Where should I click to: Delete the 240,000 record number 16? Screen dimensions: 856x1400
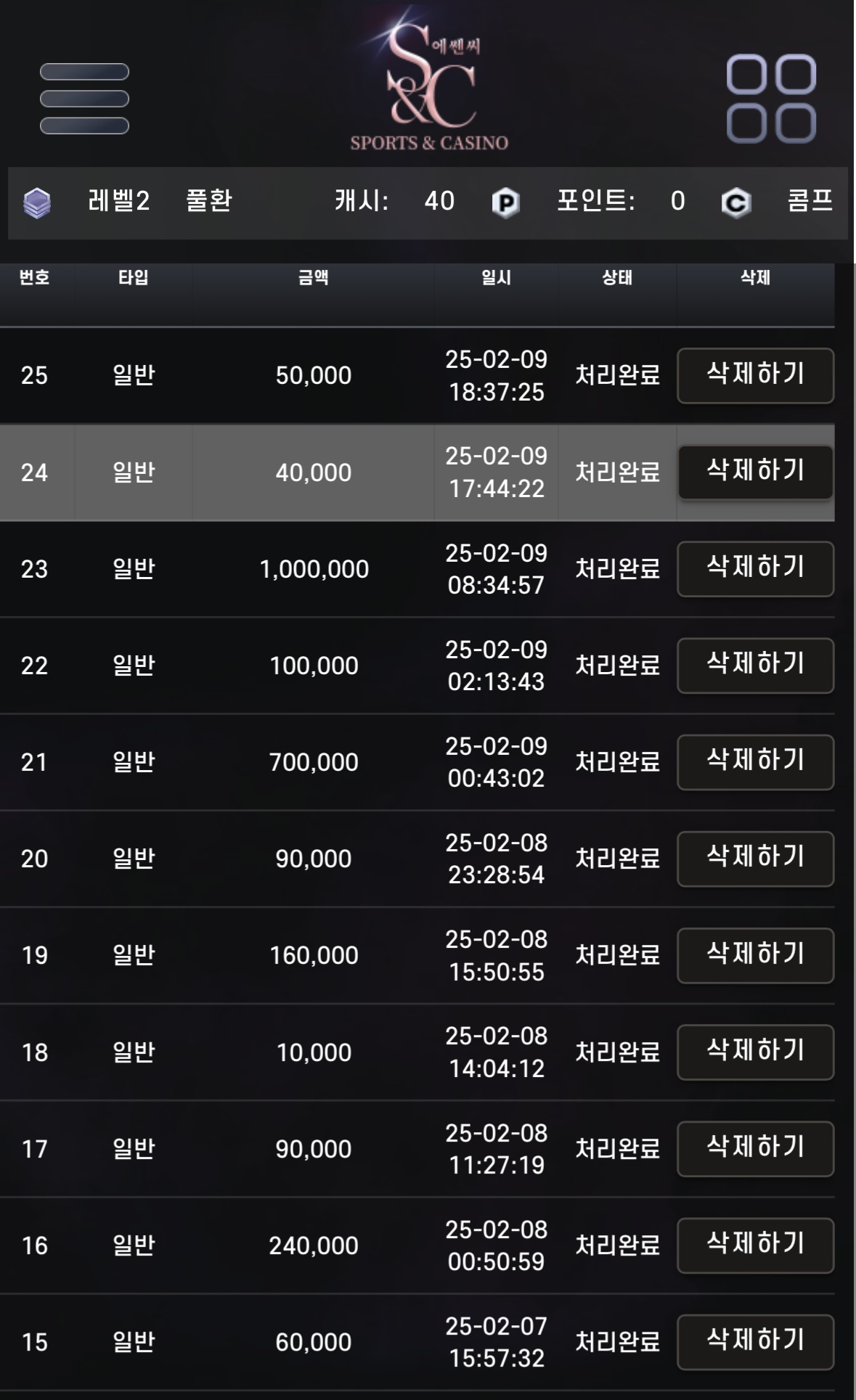pyautogui.click(x=755, y=1245)
